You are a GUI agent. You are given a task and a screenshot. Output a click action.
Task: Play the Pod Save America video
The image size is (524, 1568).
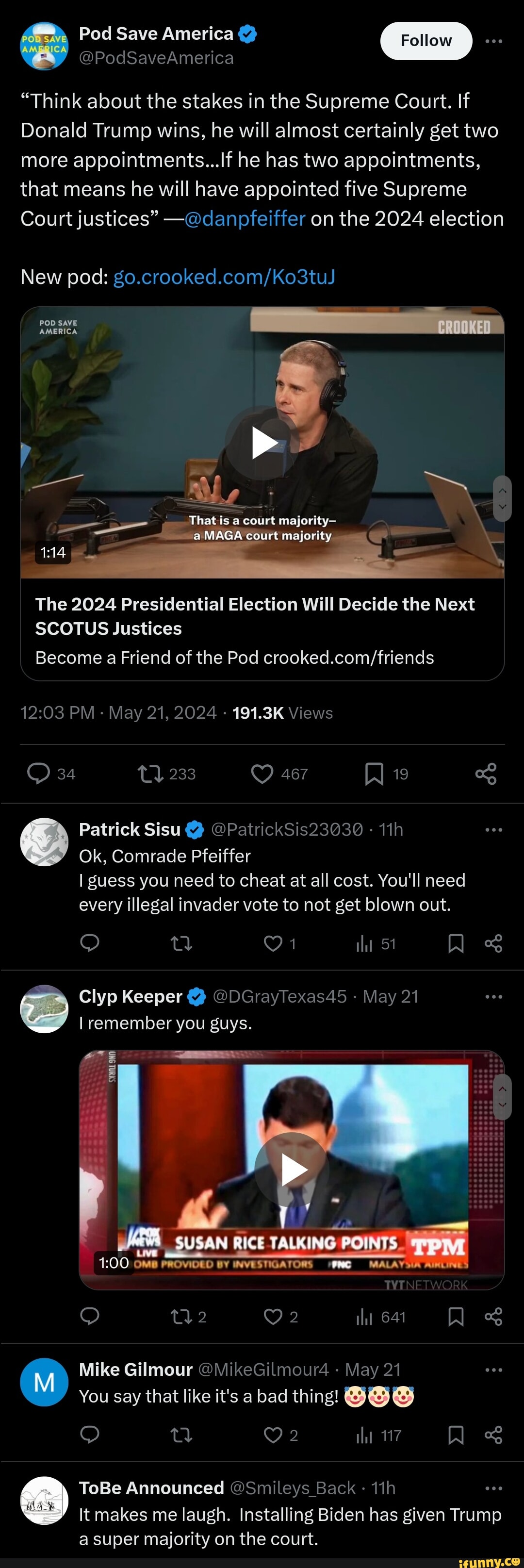pos(262,443)
